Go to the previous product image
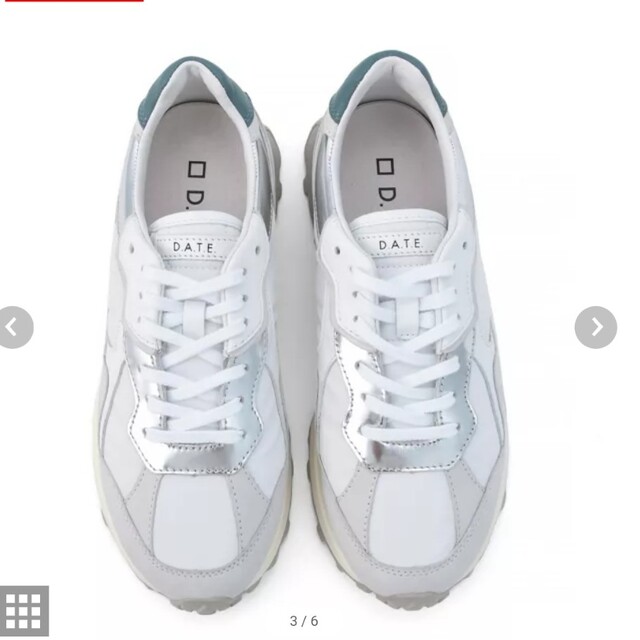640x640 pixels. 13,327
